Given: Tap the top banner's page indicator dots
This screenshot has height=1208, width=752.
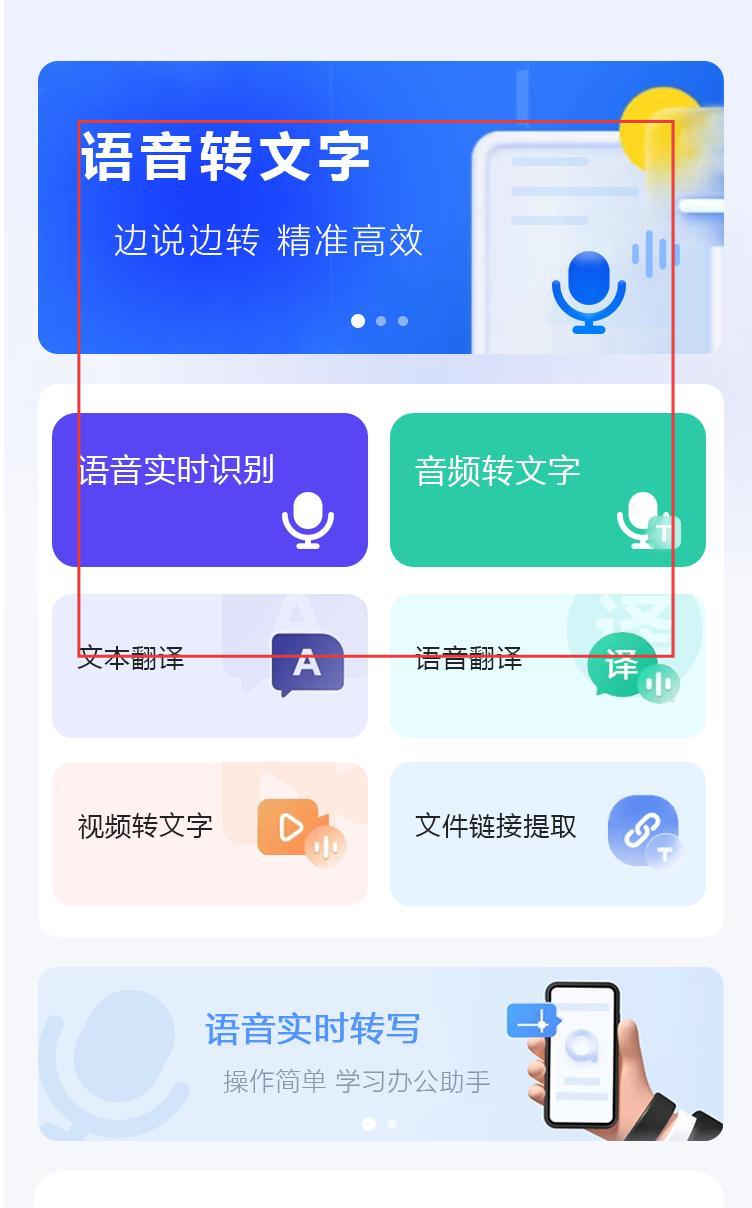Looking at the screenshot, I should coord(380,321).
